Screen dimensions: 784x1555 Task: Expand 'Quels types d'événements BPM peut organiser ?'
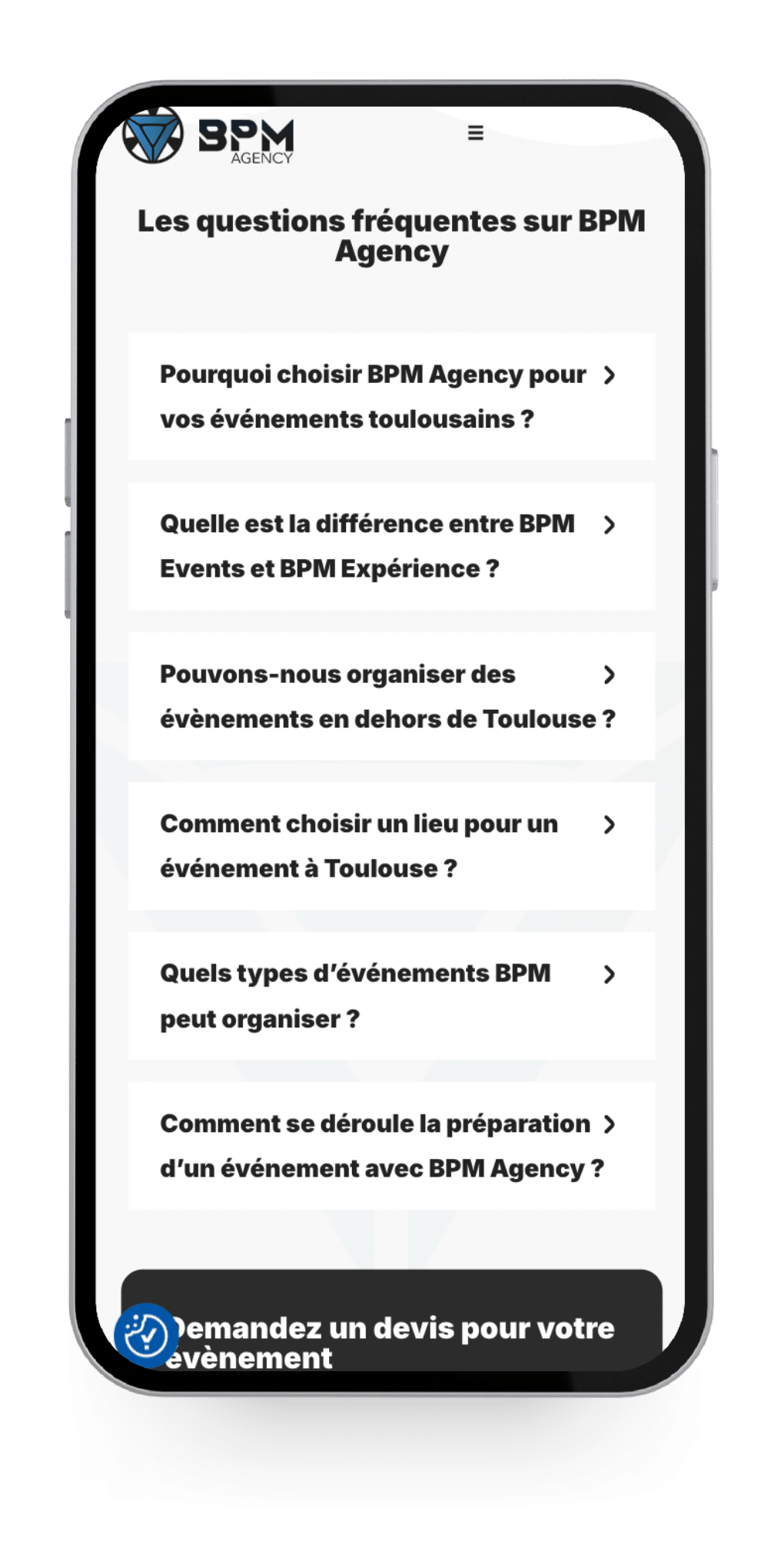(x=354, y=996)
